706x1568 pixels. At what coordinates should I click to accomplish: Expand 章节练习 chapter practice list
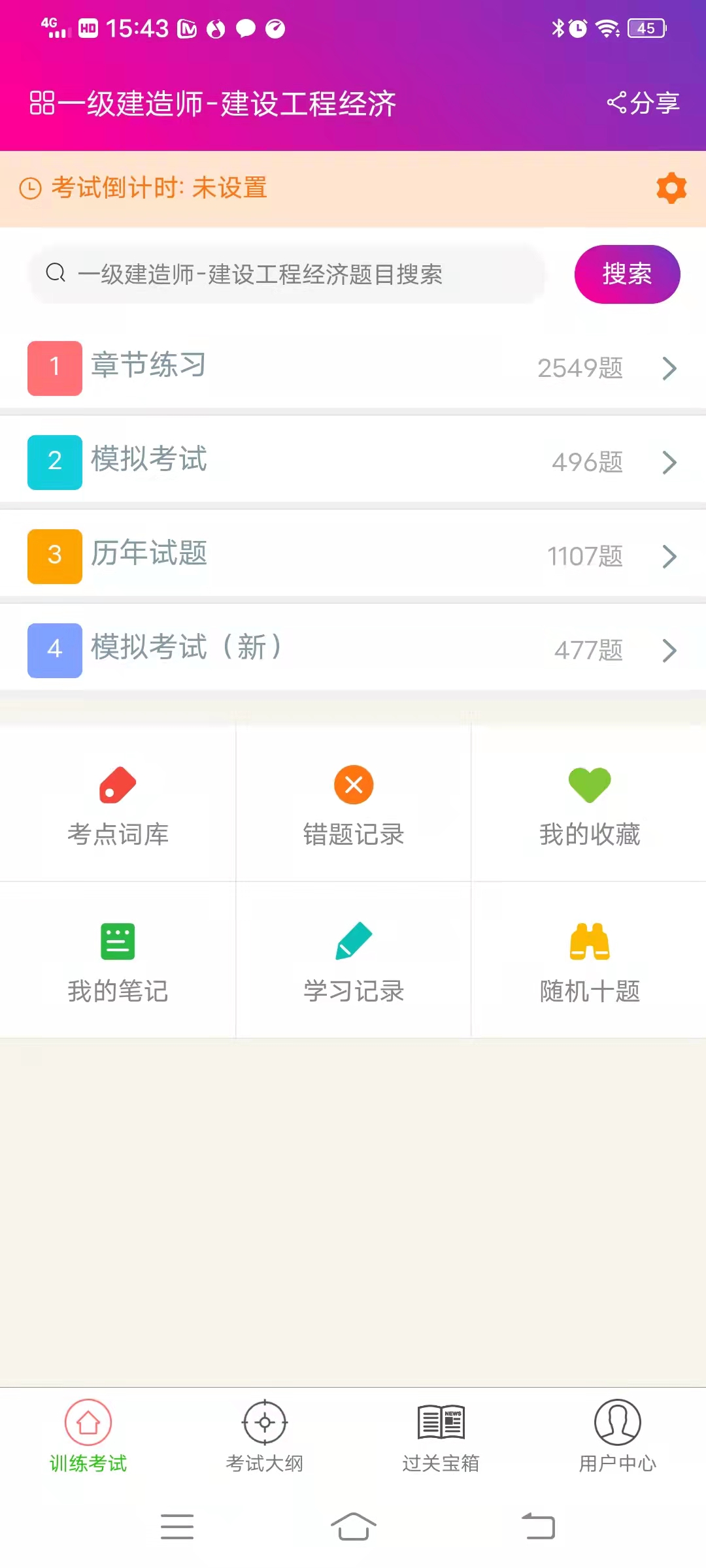[x=353, y=368]
